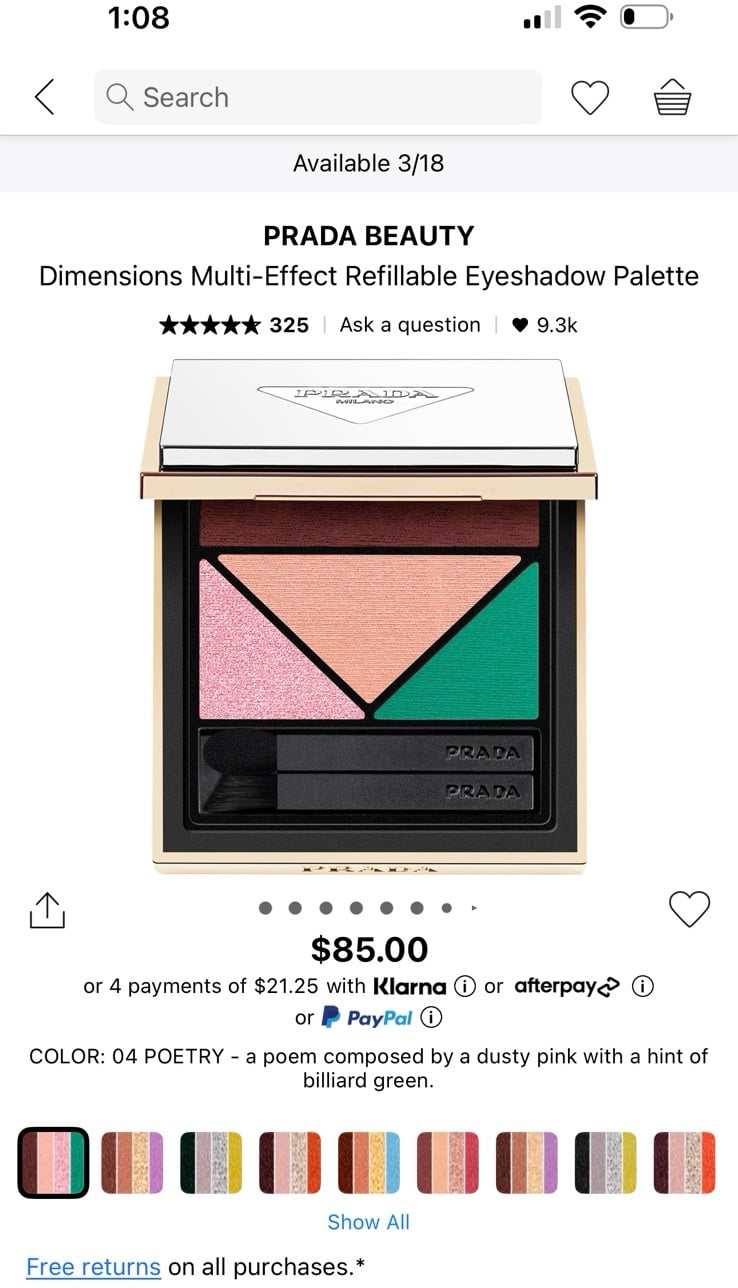The width and height of the screenshot is (738, 1288).
Task: Open the Search field
Action: (x=318, y=97)
